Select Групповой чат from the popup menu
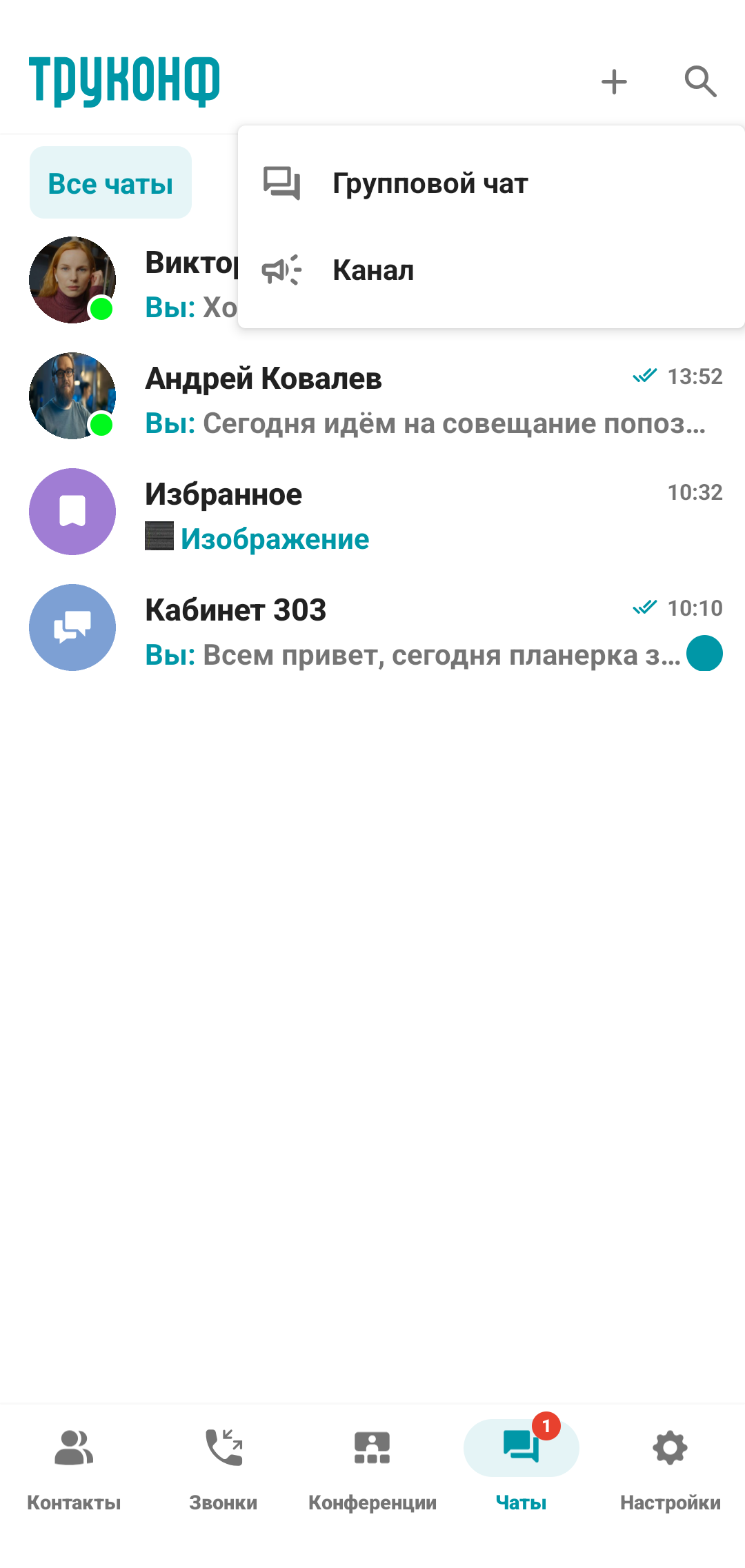The width and height of the screenshot is (745, 1568). [429, 183]
